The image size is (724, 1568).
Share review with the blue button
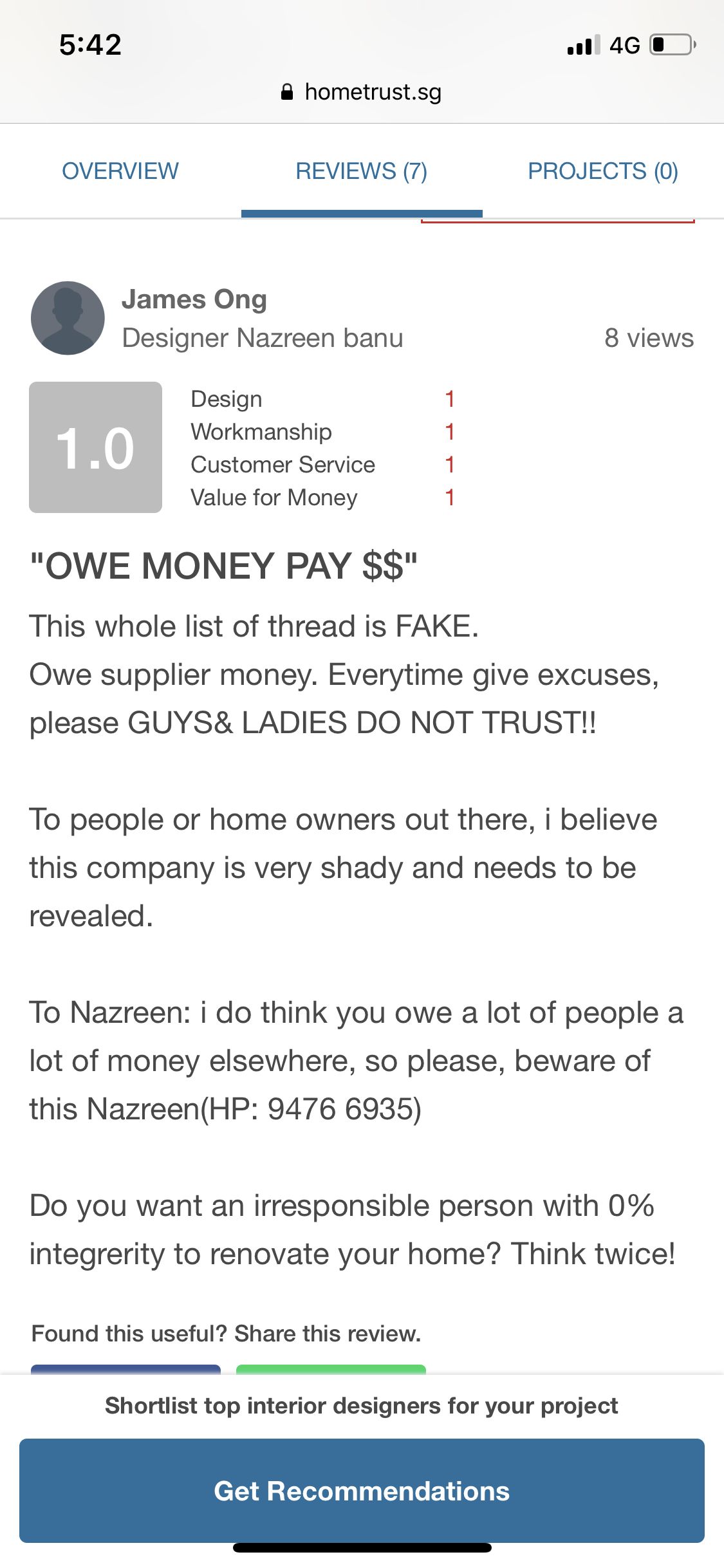point(125,1369)
